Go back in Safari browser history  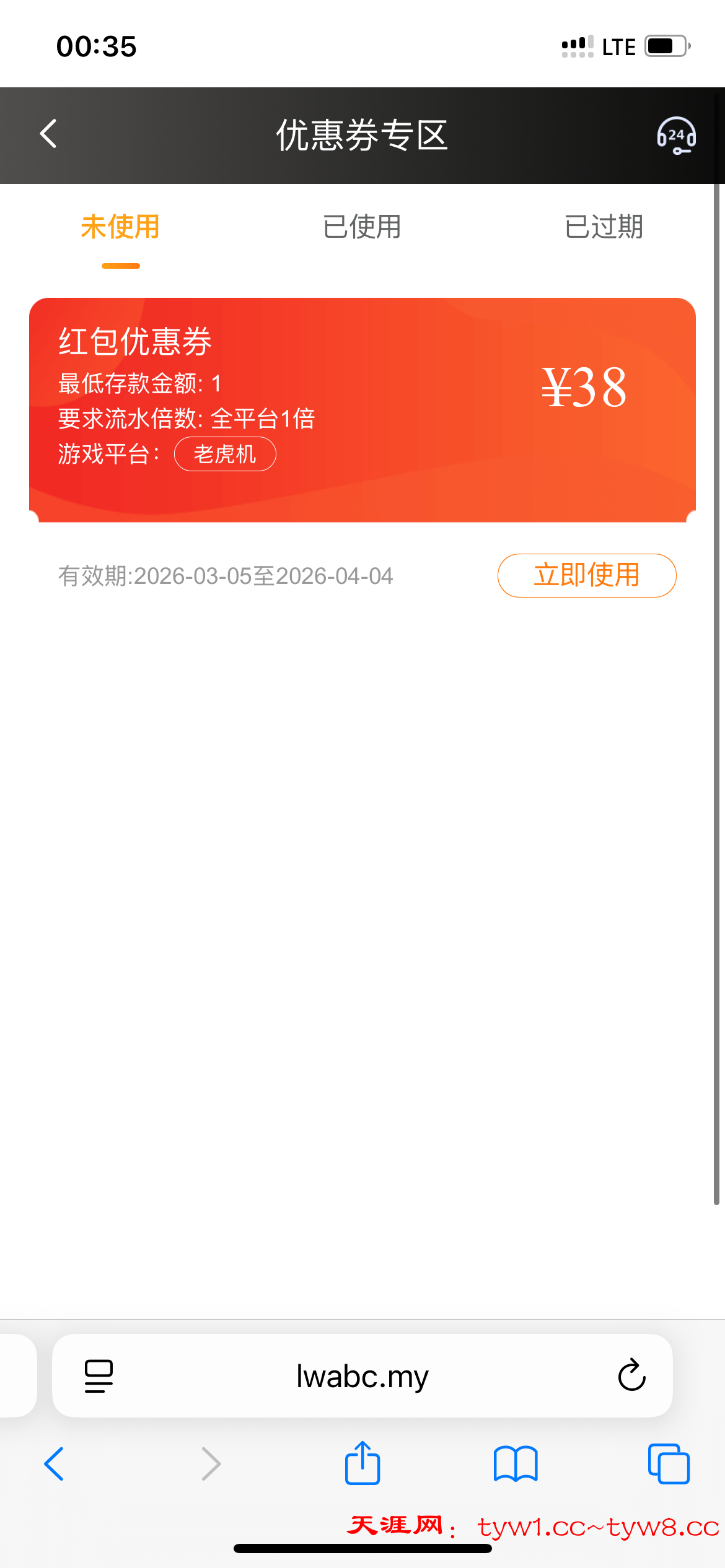tap(54, 1464)
